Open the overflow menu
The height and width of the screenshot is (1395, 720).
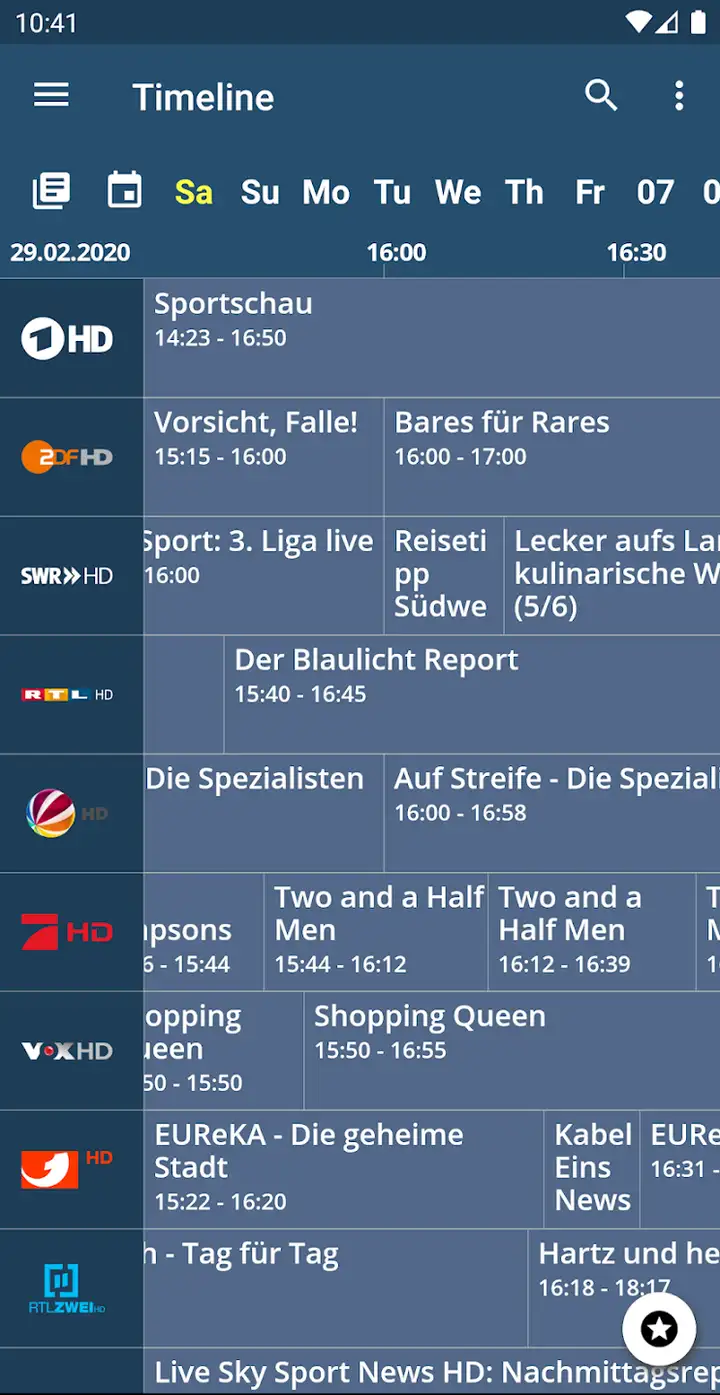679,96
